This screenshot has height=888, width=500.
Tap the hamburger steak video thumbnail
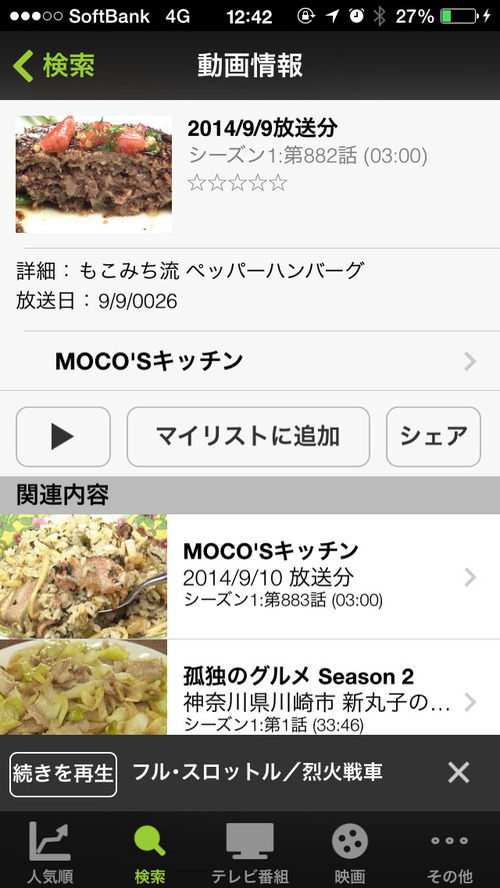[x=93, y=174]
